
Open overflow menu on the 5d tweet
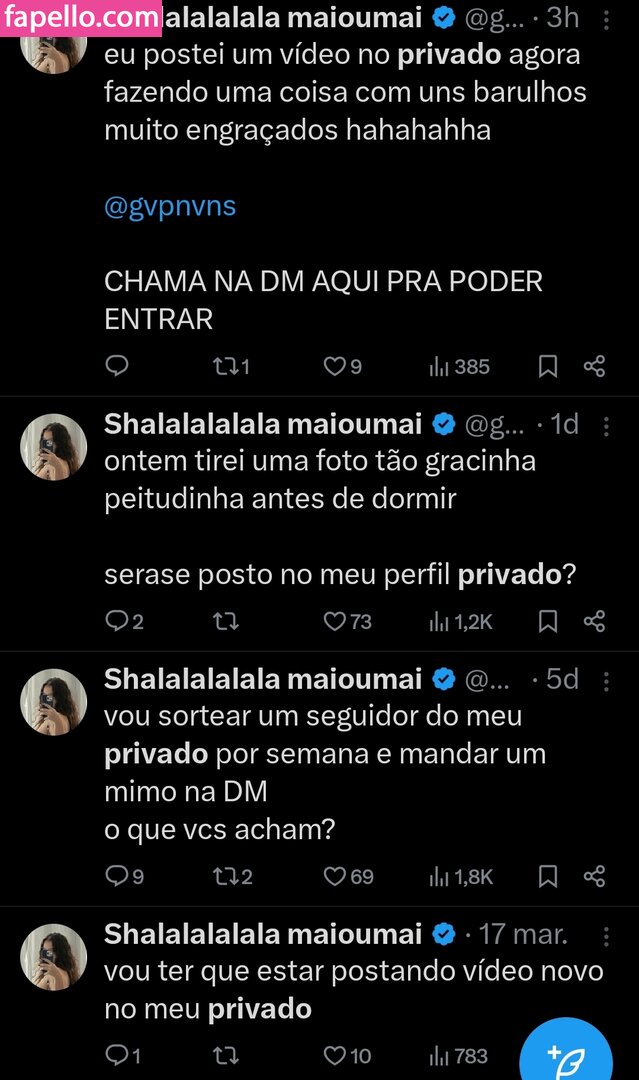point(606,682)
